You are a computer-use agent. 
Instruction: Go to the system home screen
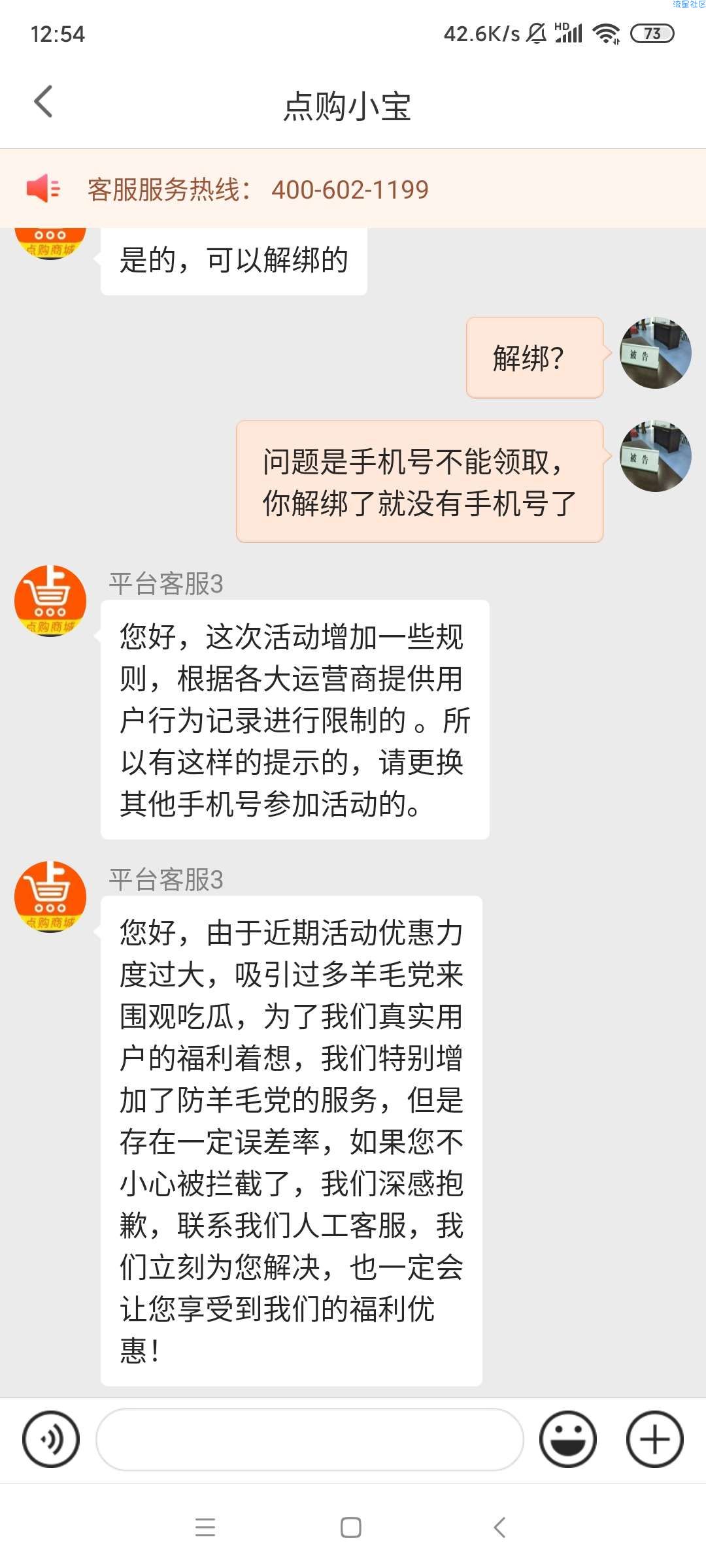[351, 1527]
